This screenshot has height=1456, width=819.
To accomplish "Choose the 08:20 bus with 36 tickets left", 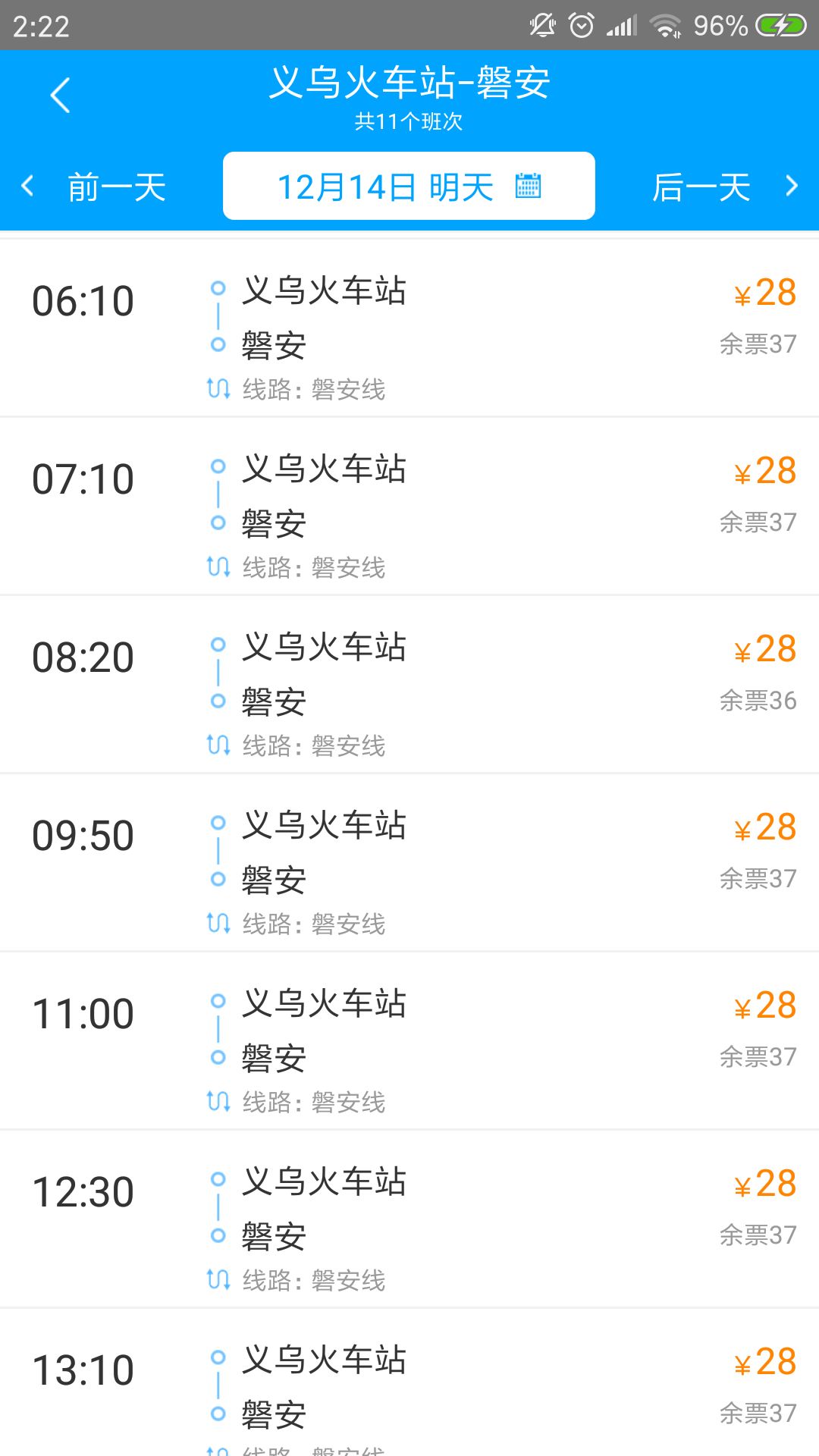I will 409,685.
